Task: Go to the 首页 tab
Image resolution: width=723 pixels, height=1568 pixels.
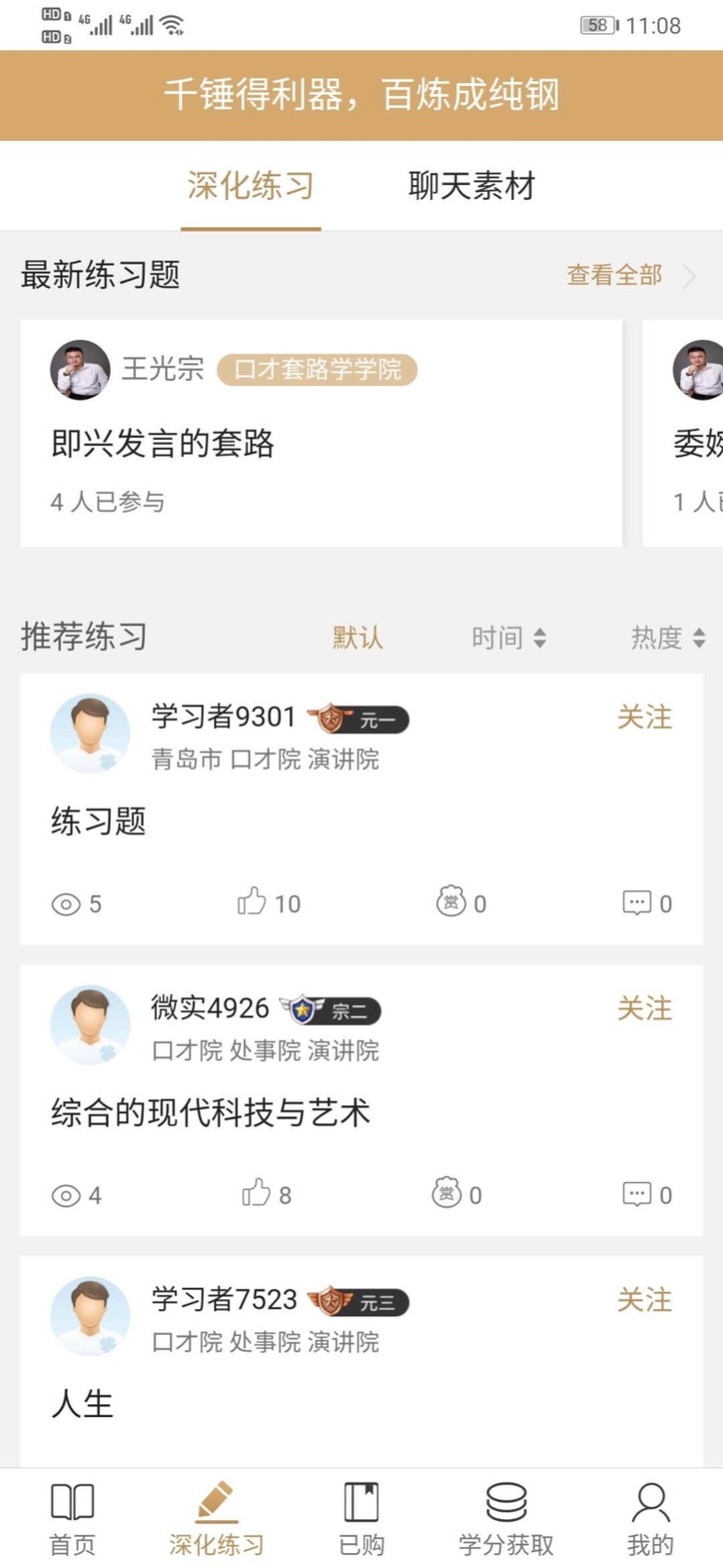Action: point(72,1518)
